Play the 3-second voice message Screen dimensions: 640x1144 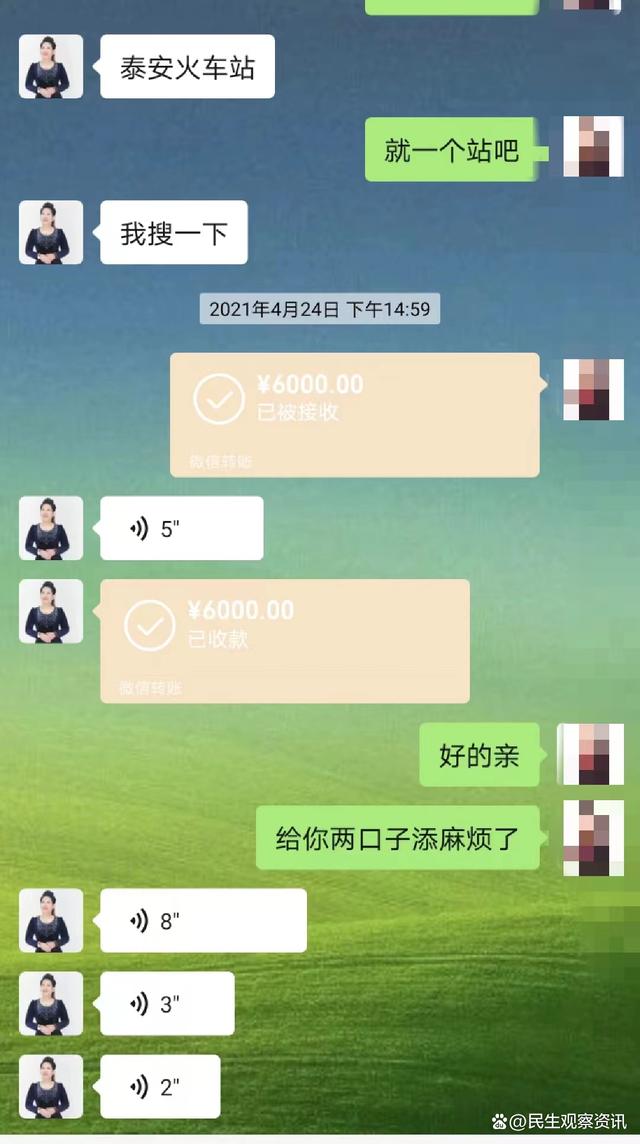pyautogui.click(x=167, y=1004)
